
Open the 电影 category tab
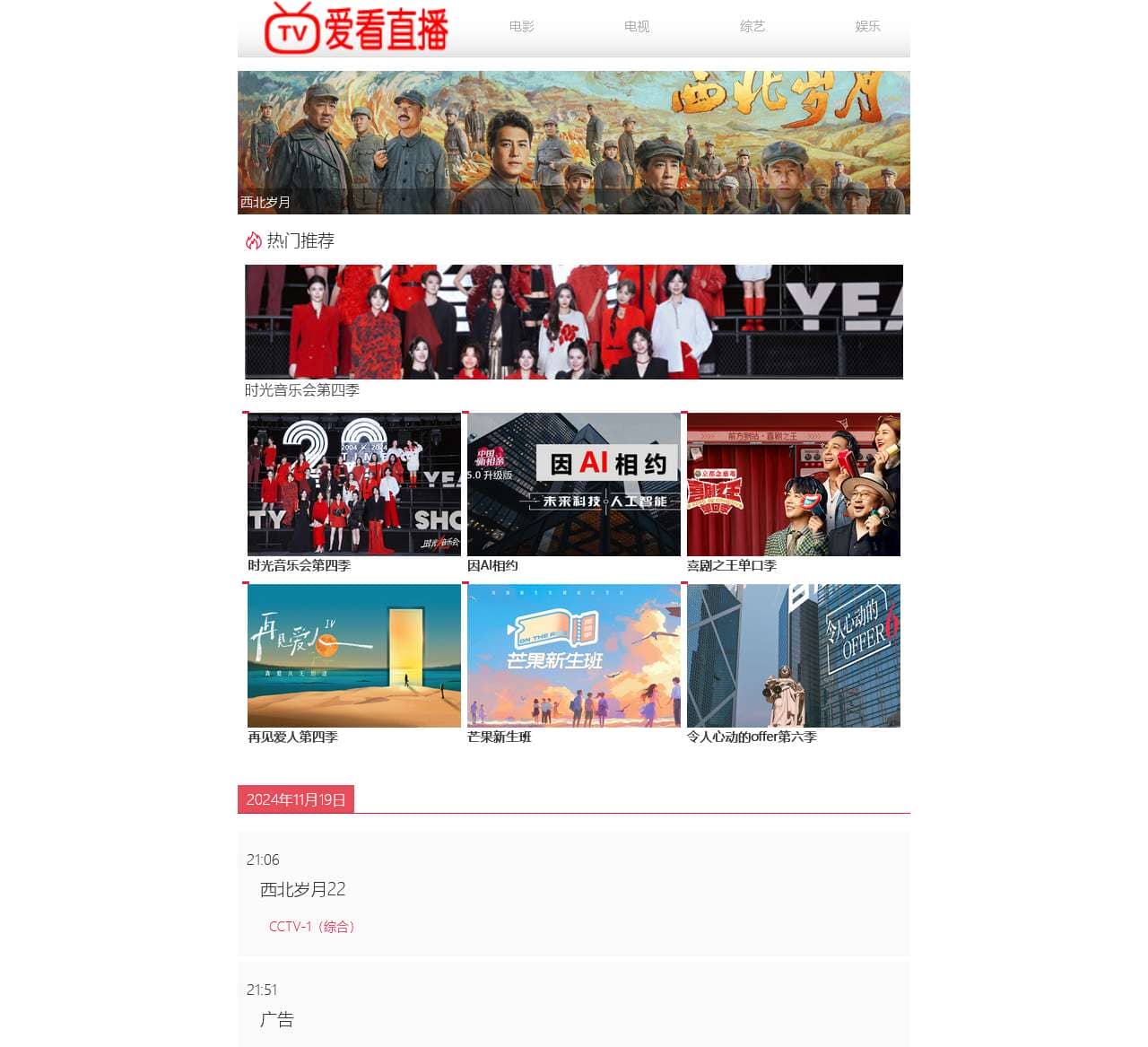[521, 27]
